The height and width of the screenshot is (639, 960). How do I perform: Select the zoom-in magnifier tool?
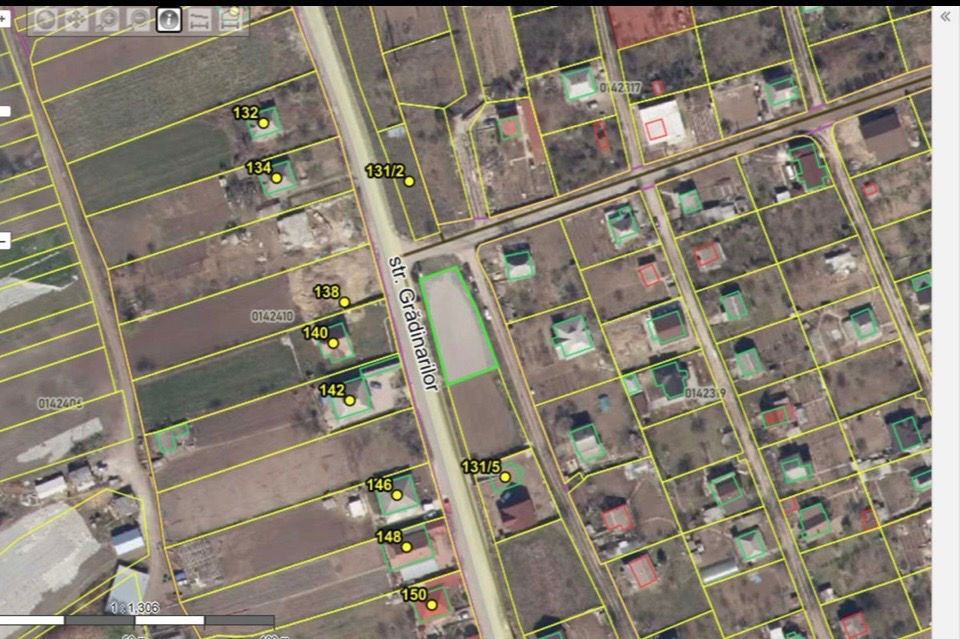coord(107,20)
